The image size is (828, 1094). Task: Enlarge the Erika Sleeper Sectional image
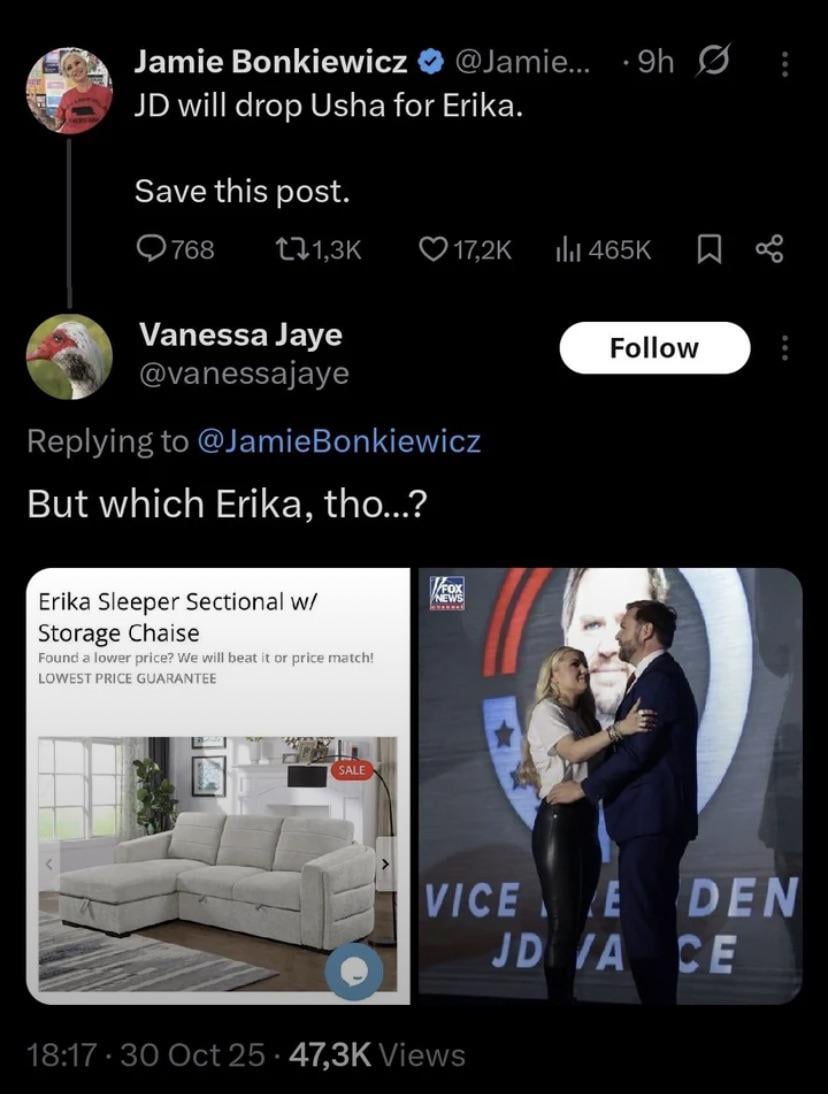[x=218, y=785]
